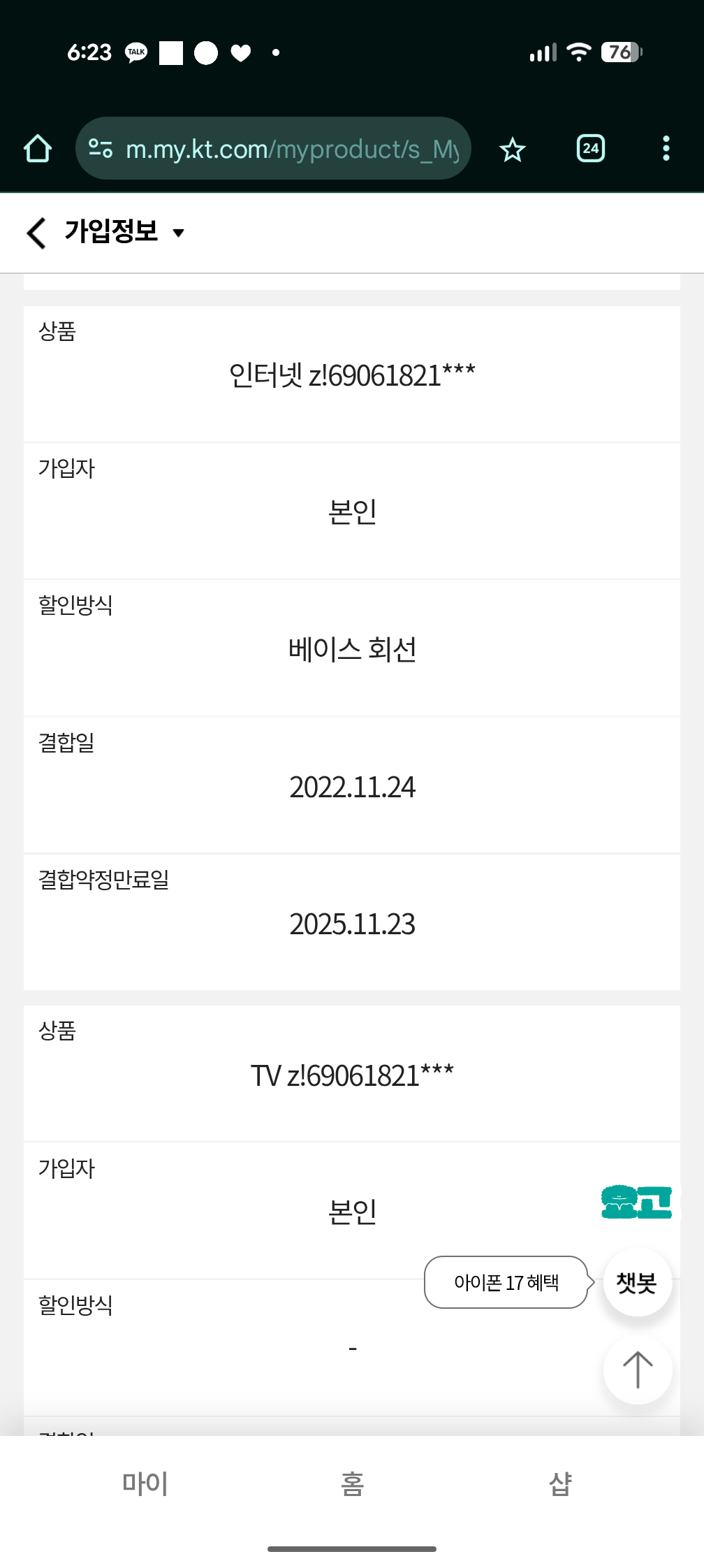The image size is (704, 1568).
Task: Go back using the arrow beside 가입정보
Action: pos(36,232)
